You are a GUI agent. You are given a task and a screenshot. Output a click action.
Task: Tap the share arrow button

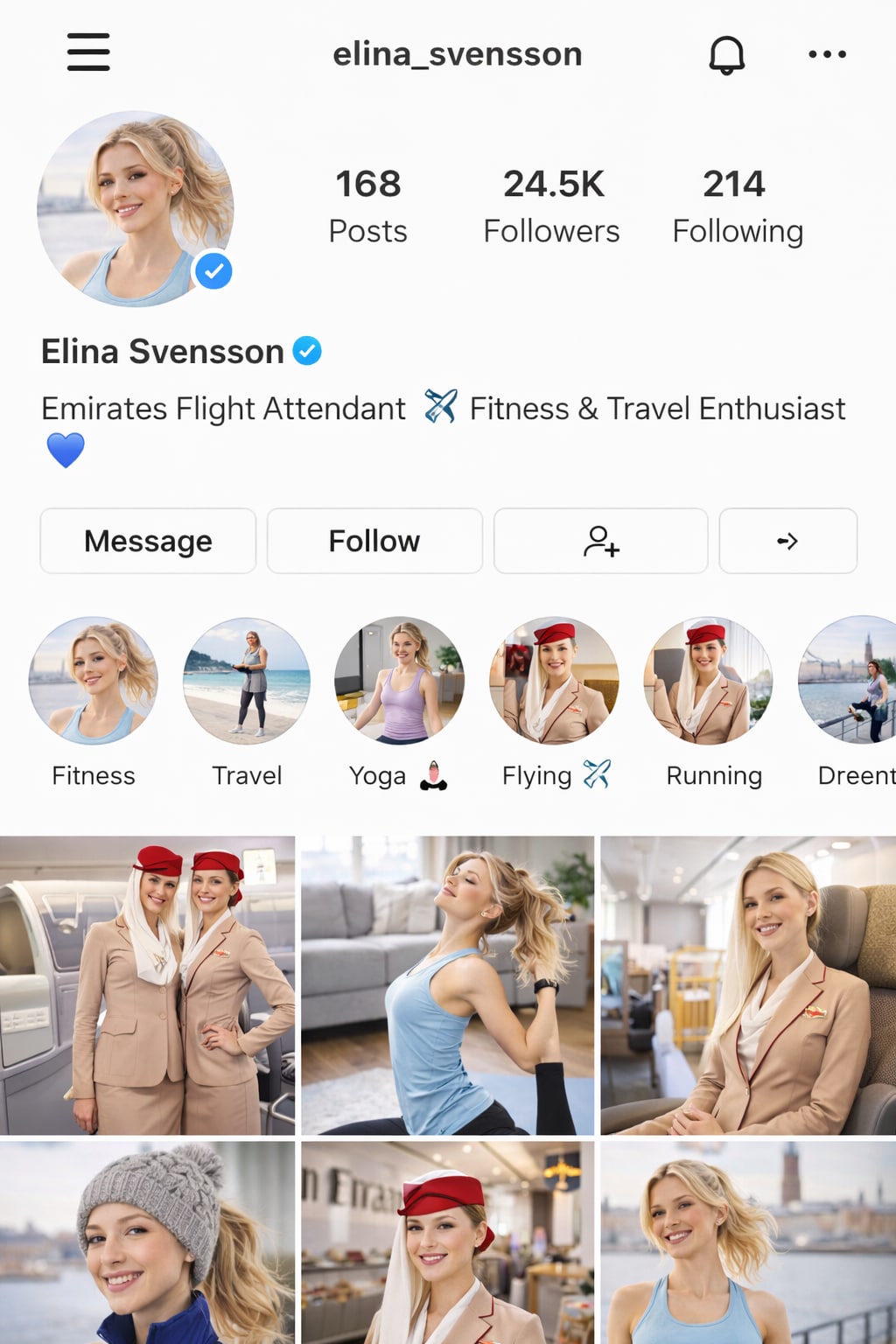coord(787,541)
